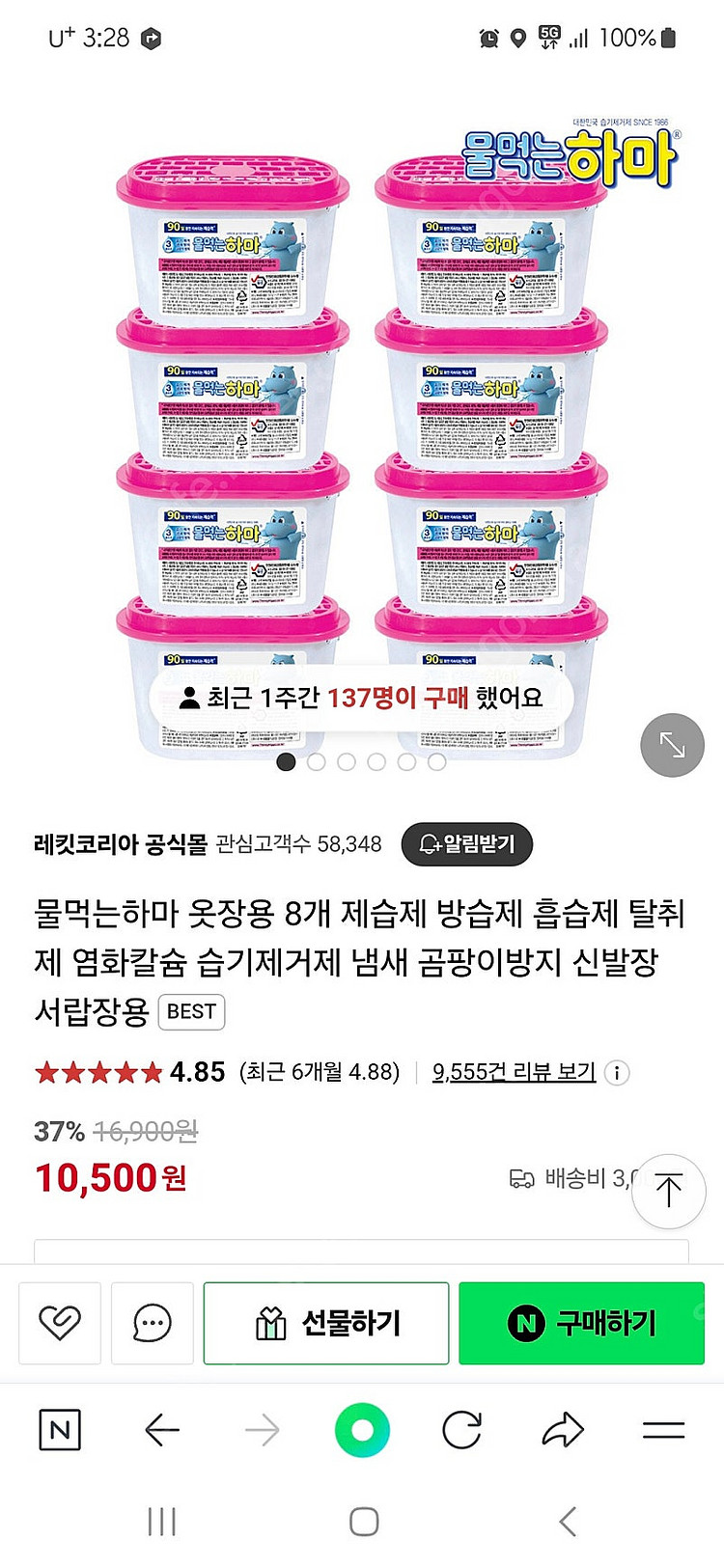Open recent apps from the system bar

coord(161,1522)
